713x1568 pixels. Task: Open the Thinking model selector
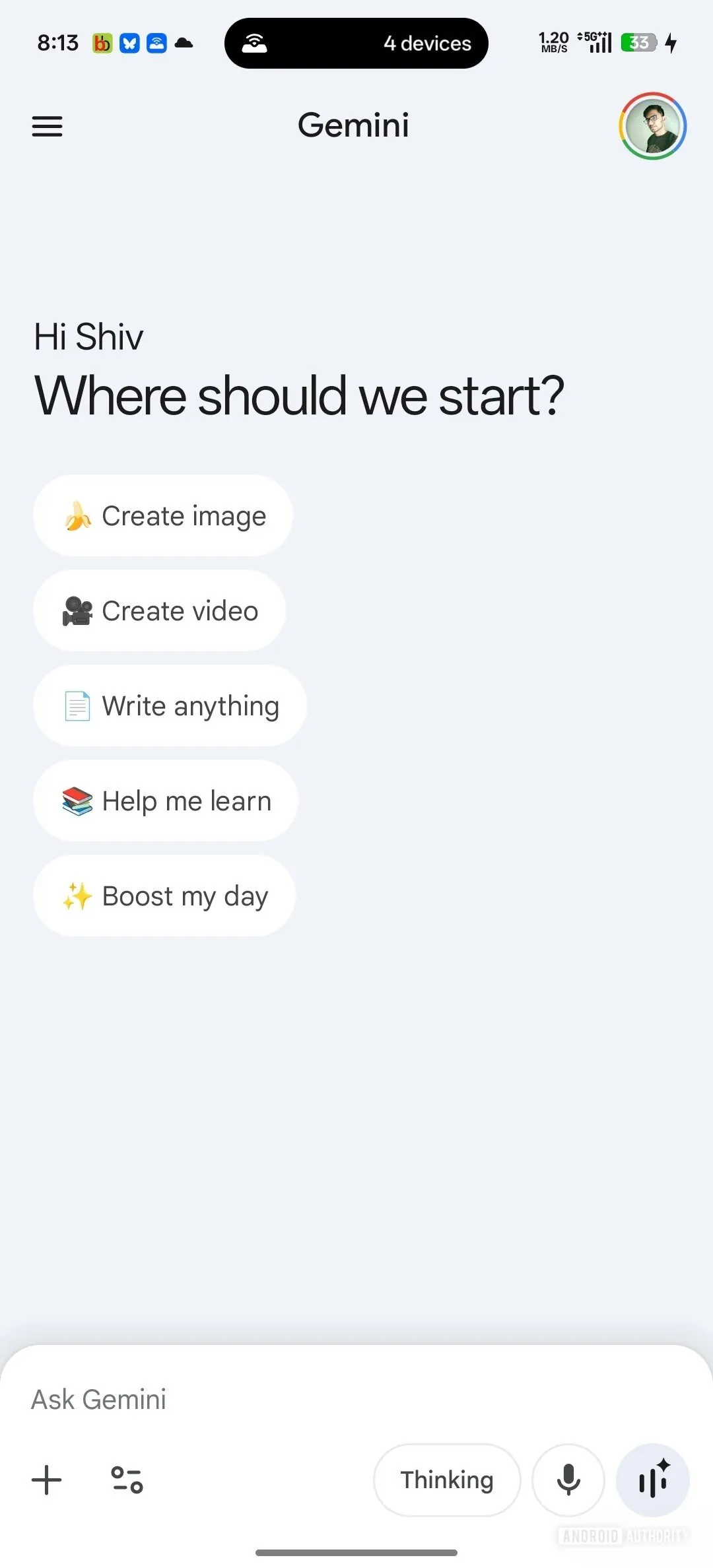click(x=447, y=1480)
